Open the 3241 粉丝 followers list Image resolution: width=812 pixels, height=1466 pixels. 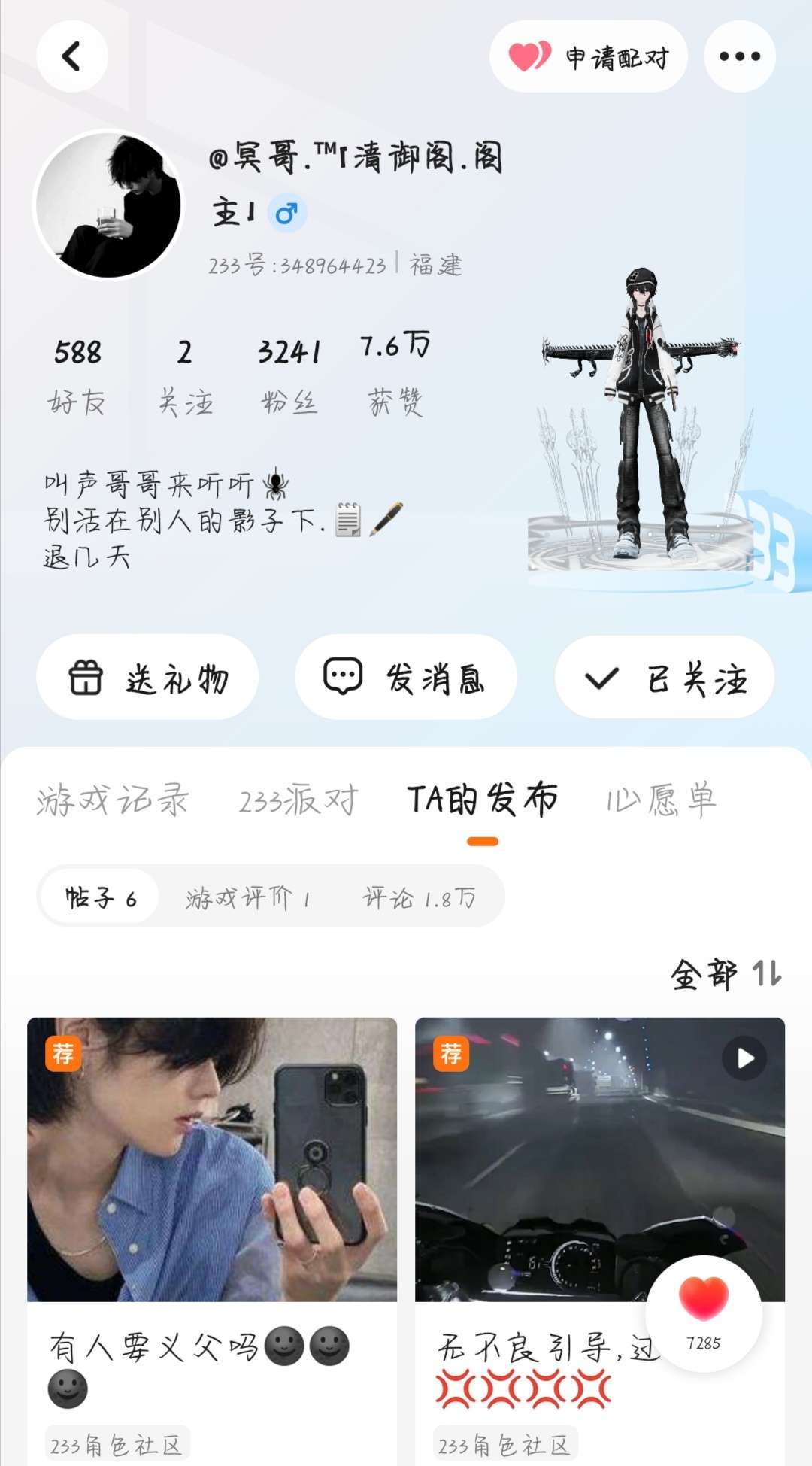(x=289, y=376)
